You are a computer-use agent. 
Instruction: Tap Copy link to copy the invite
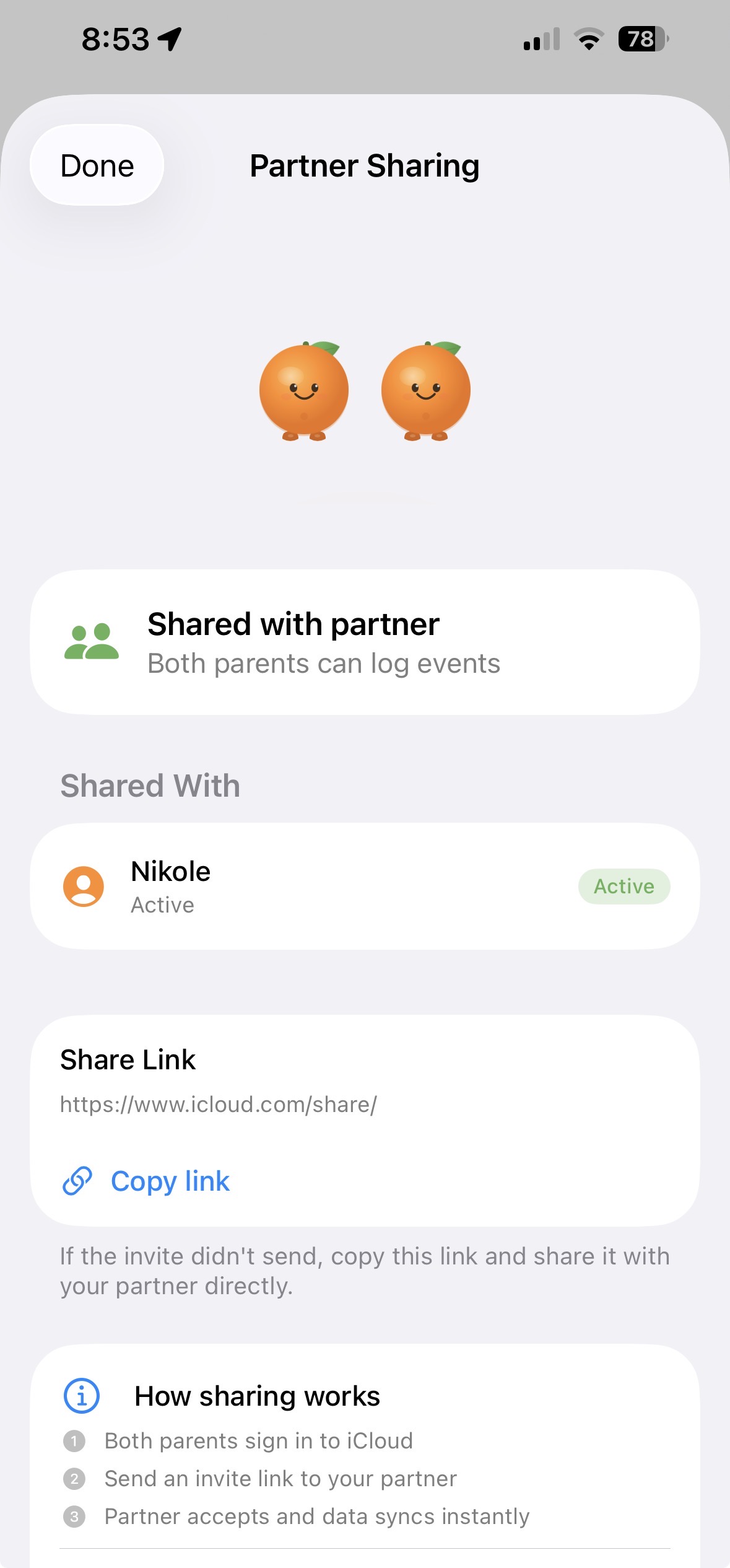point(170,1180)
